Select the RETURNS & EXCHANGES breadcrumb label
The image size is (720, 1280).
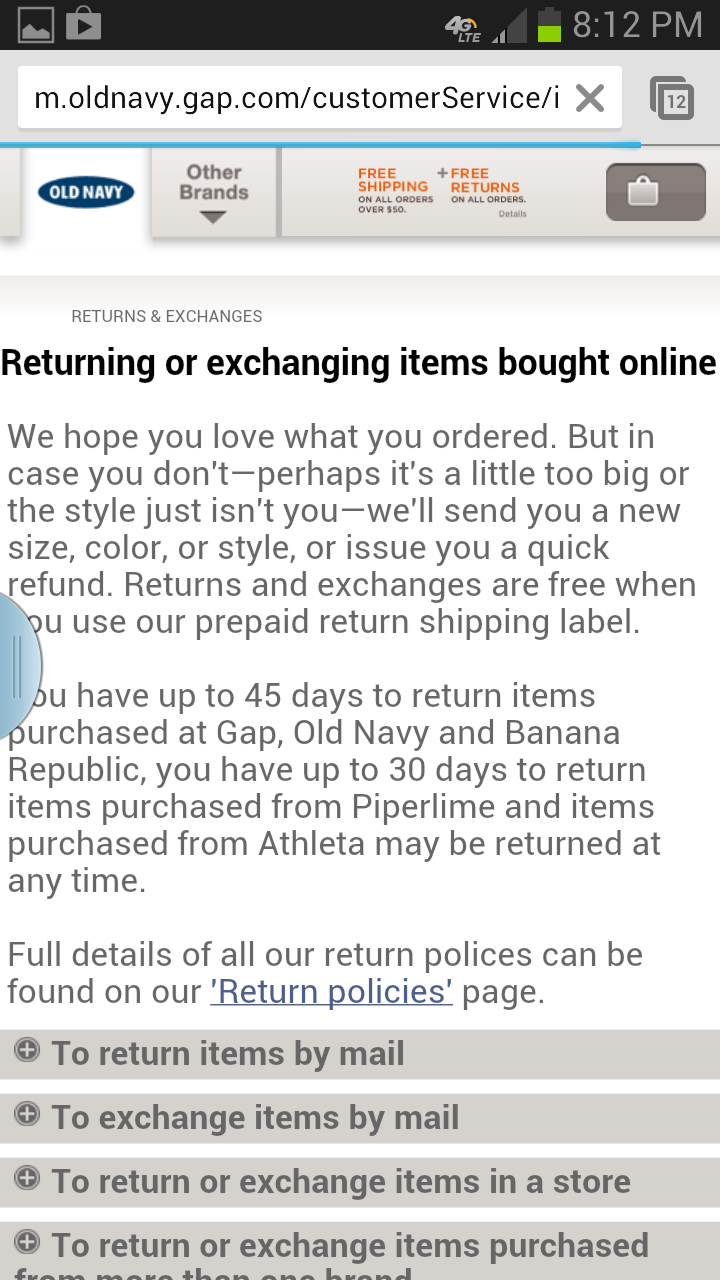[166, 316]
